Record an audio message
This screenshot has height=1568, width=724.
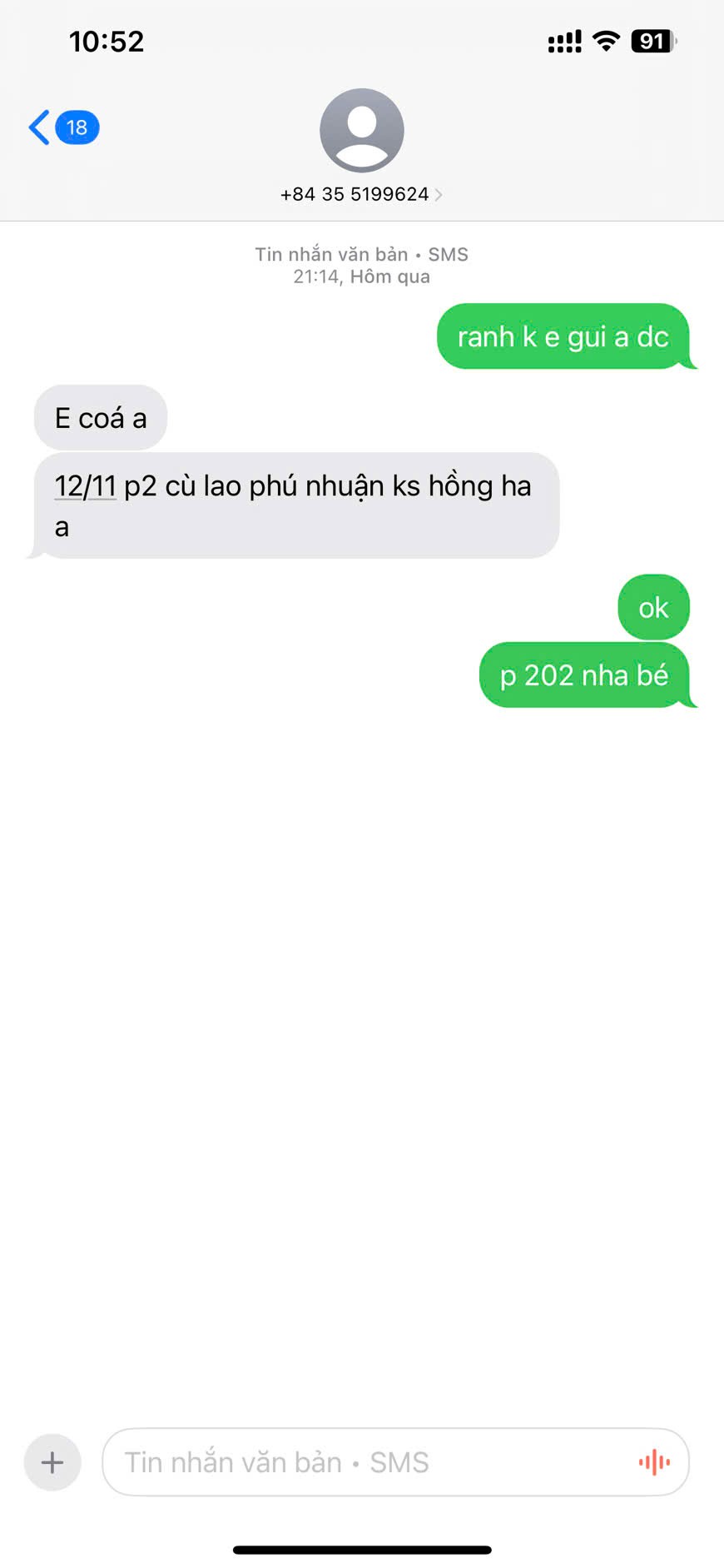[654, 1462]
